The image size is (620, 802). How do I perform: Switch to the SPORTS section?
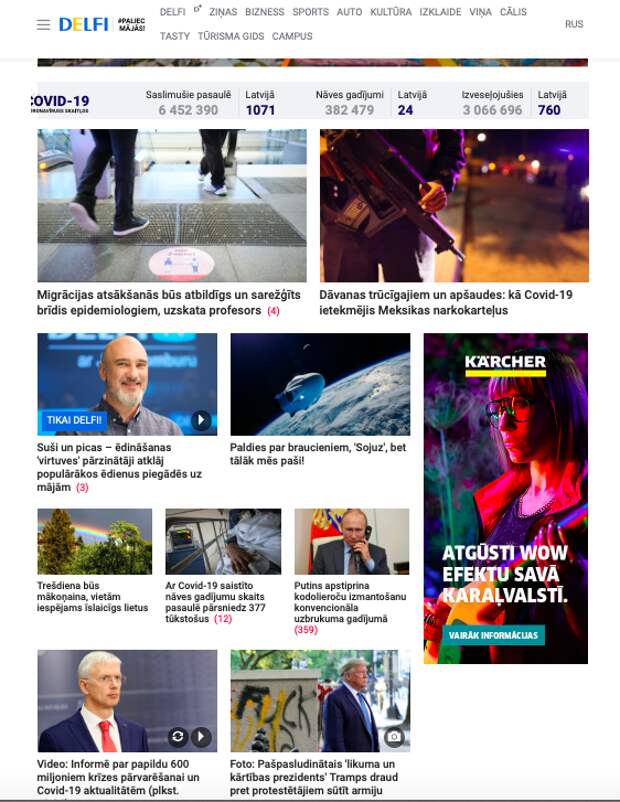click(x=310, y=12)
